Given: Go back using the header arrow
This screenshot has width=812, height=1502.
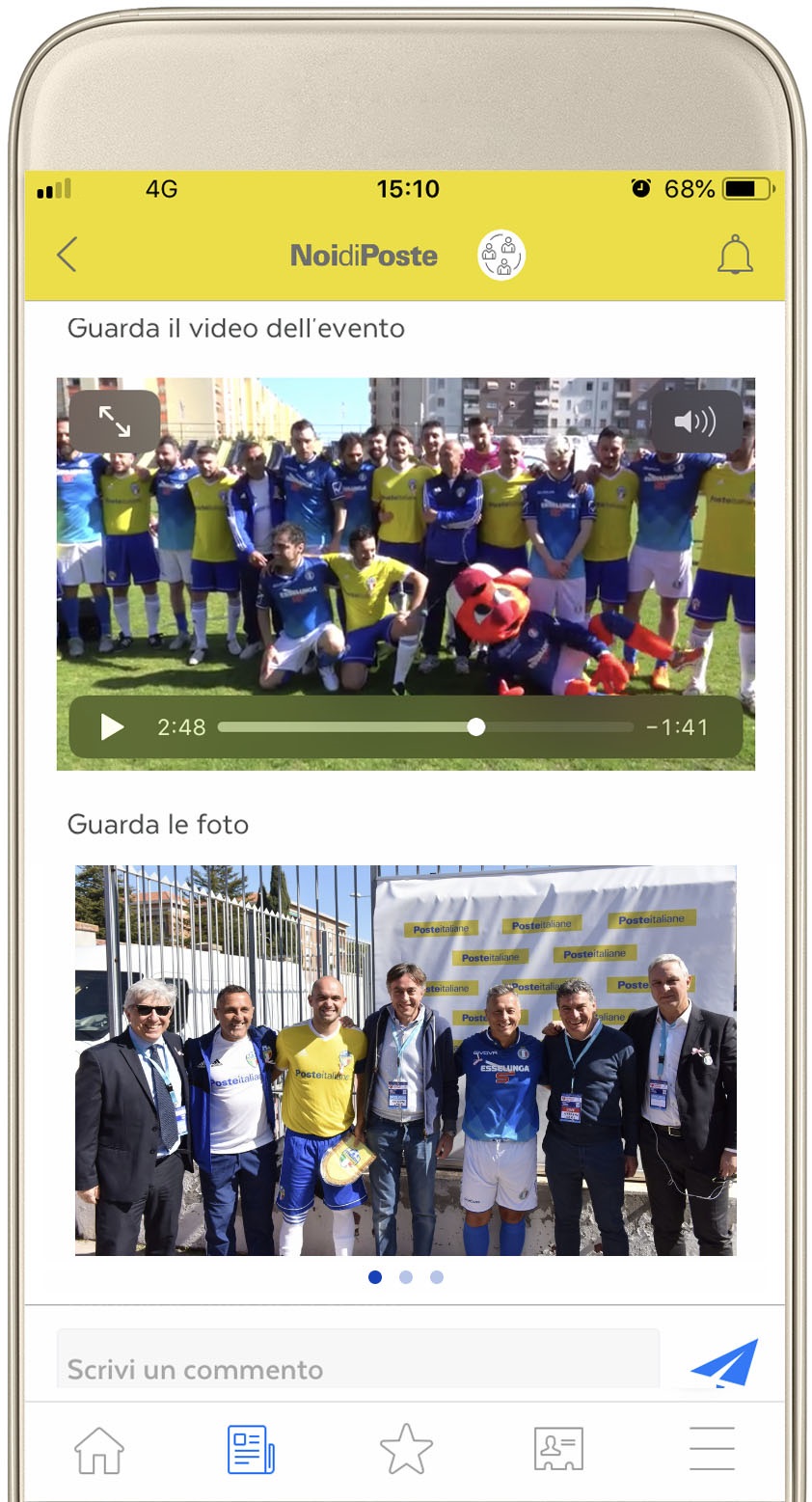Looking at the screenshot, I should coord(67,256).
